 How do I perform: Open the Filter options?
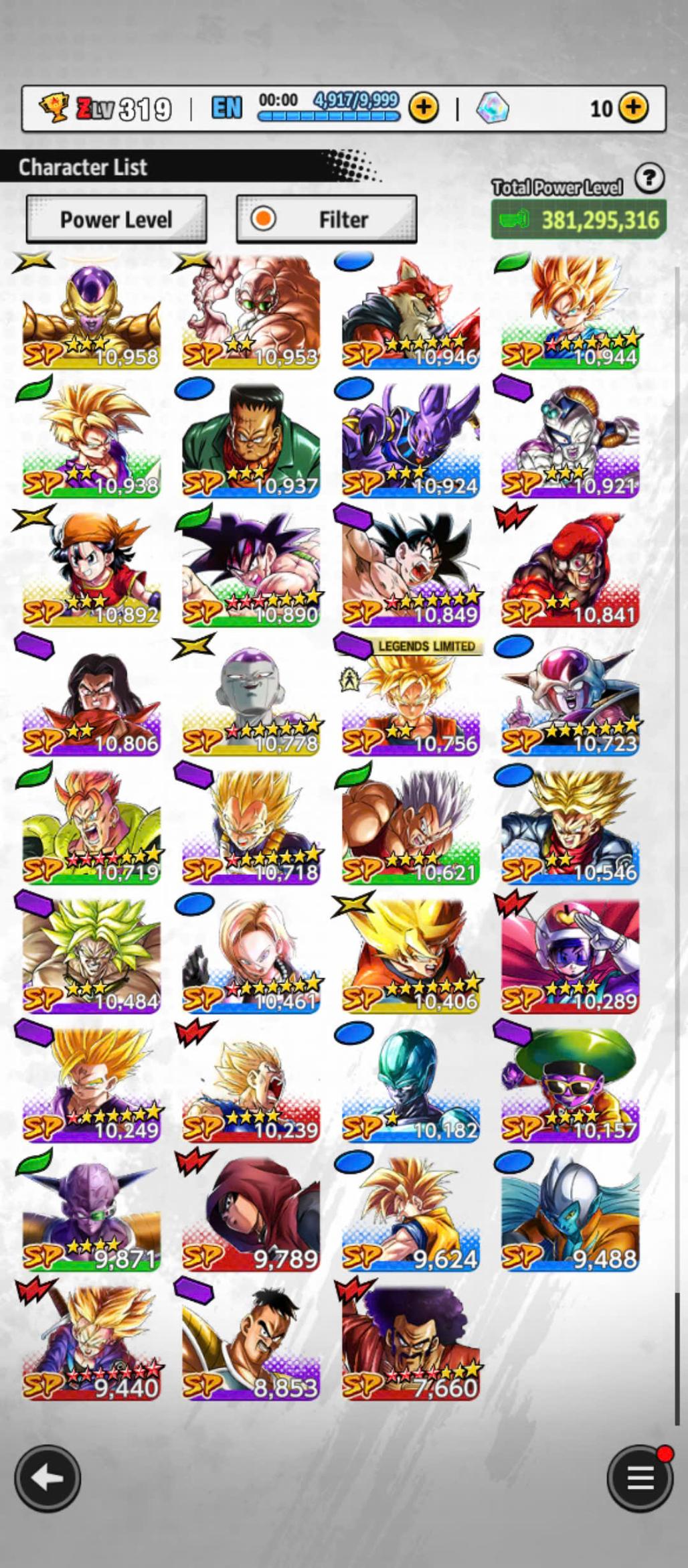[327, 220]
